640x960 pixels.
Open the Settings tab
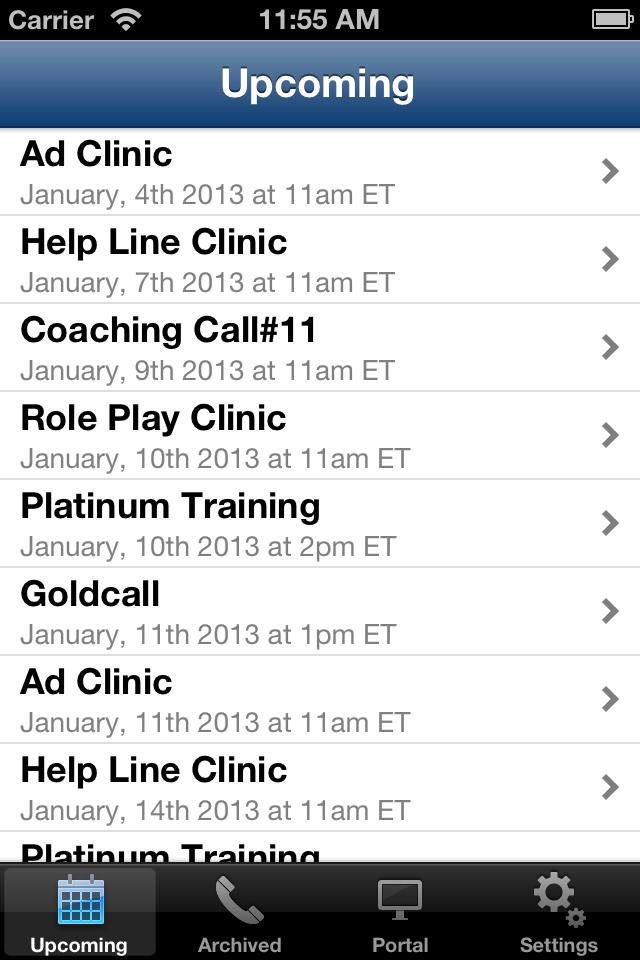click(x=558, y=912)
